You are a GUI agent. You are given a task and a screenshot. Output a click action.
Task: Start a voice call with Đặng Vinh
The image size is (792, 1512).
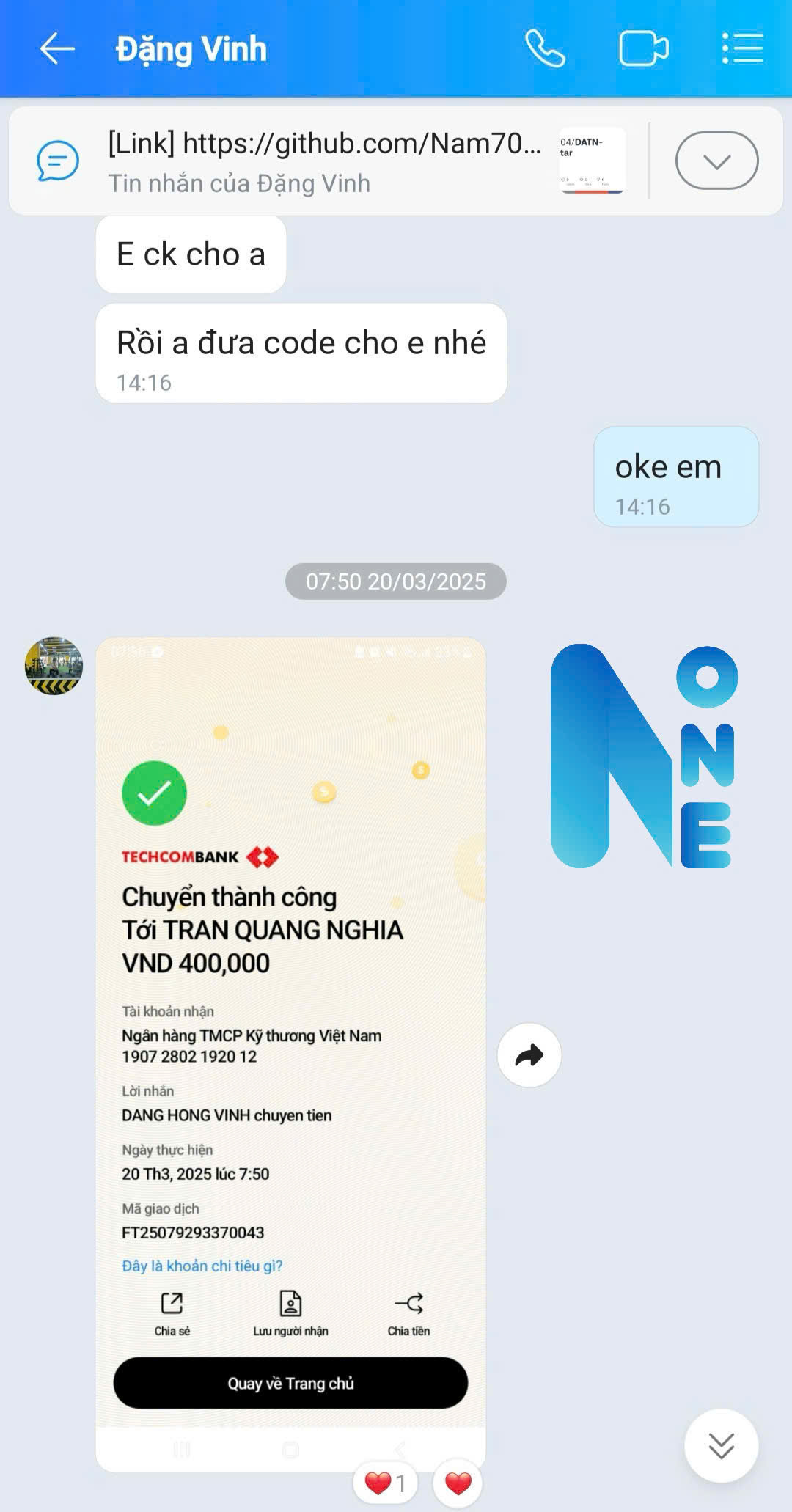pos(545,49)
